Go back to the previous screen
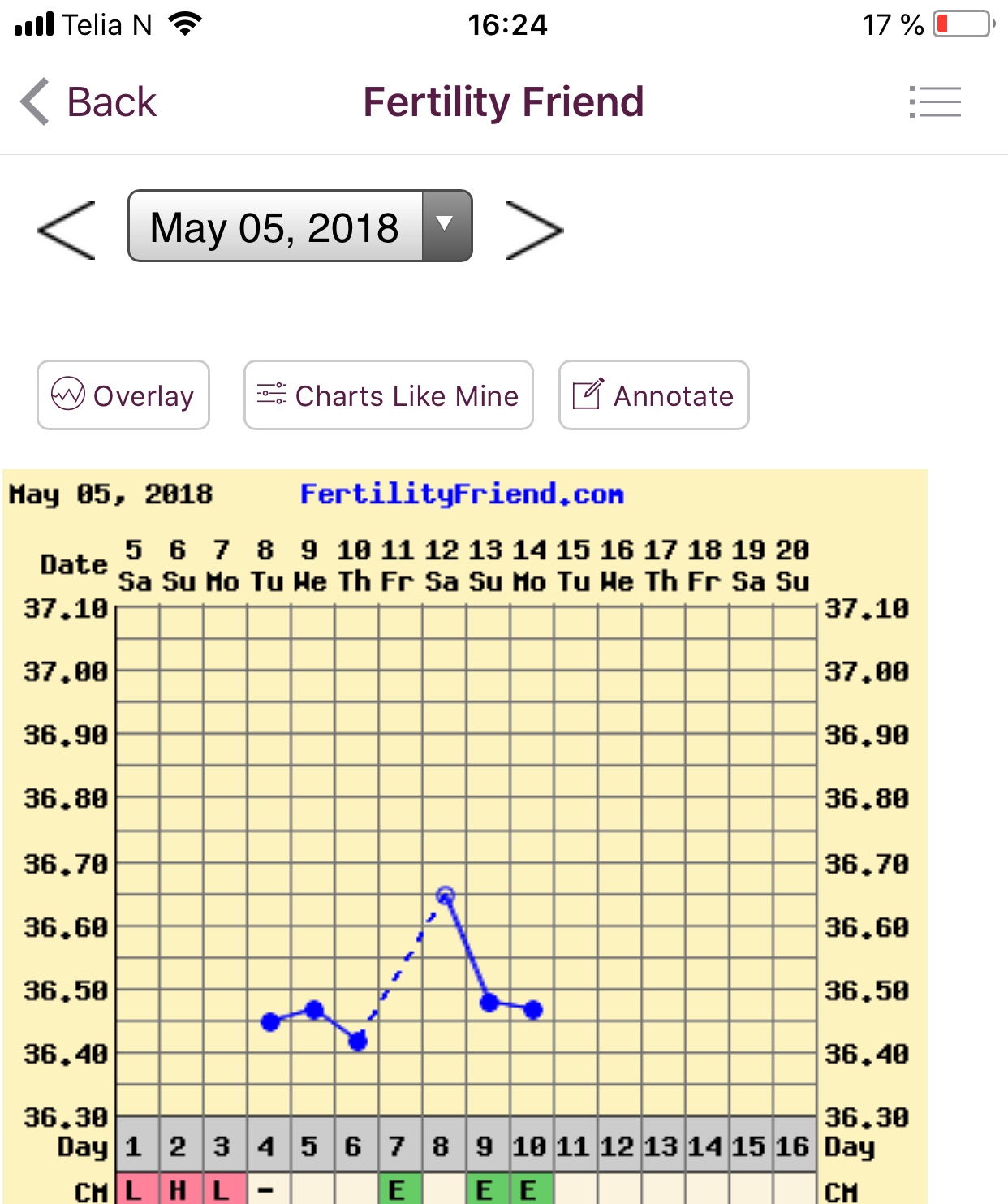 (x=88, y=102)
